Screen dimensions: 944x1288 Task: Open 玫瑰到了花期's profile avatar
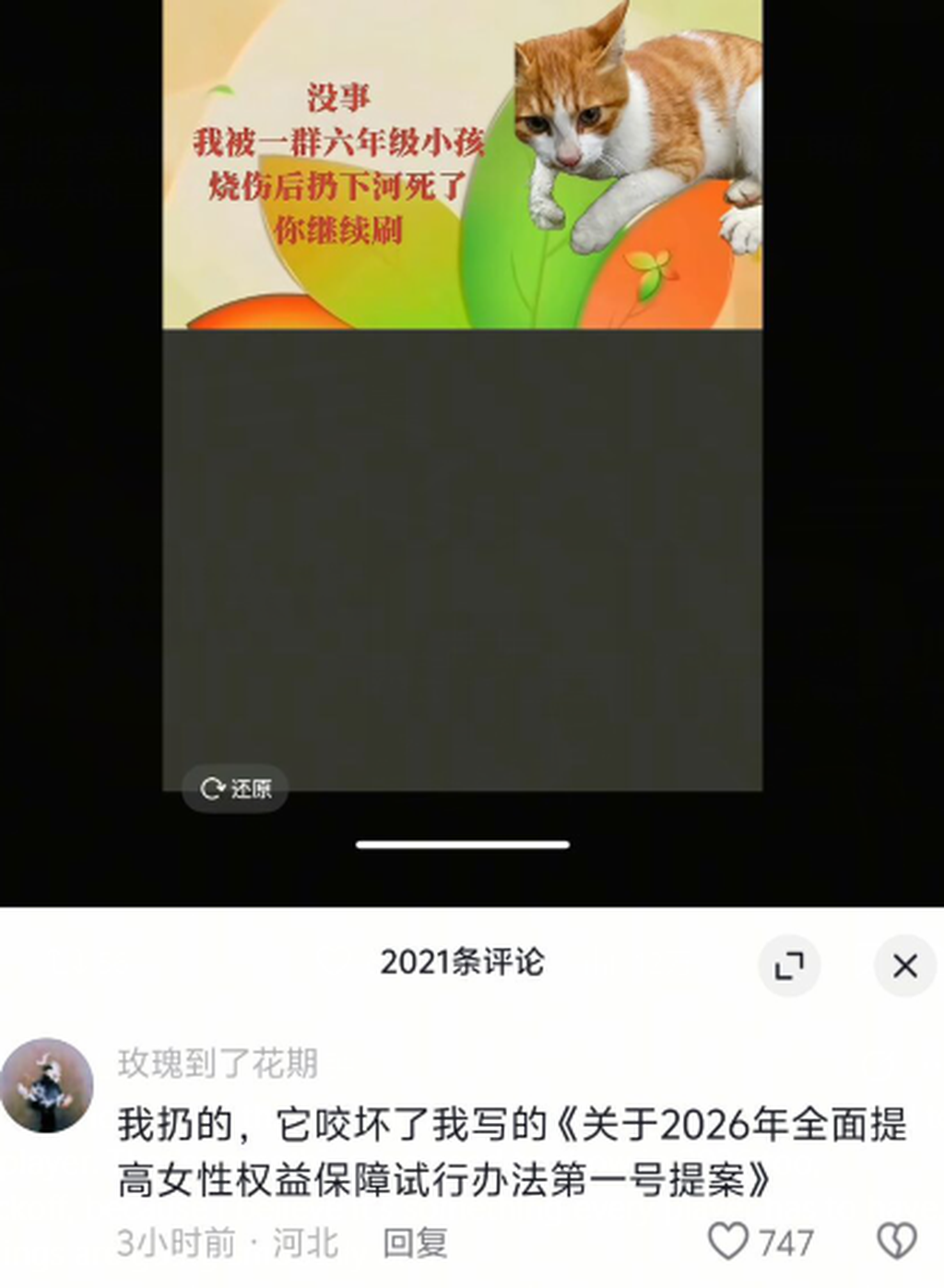click(x=46, y=1085)
